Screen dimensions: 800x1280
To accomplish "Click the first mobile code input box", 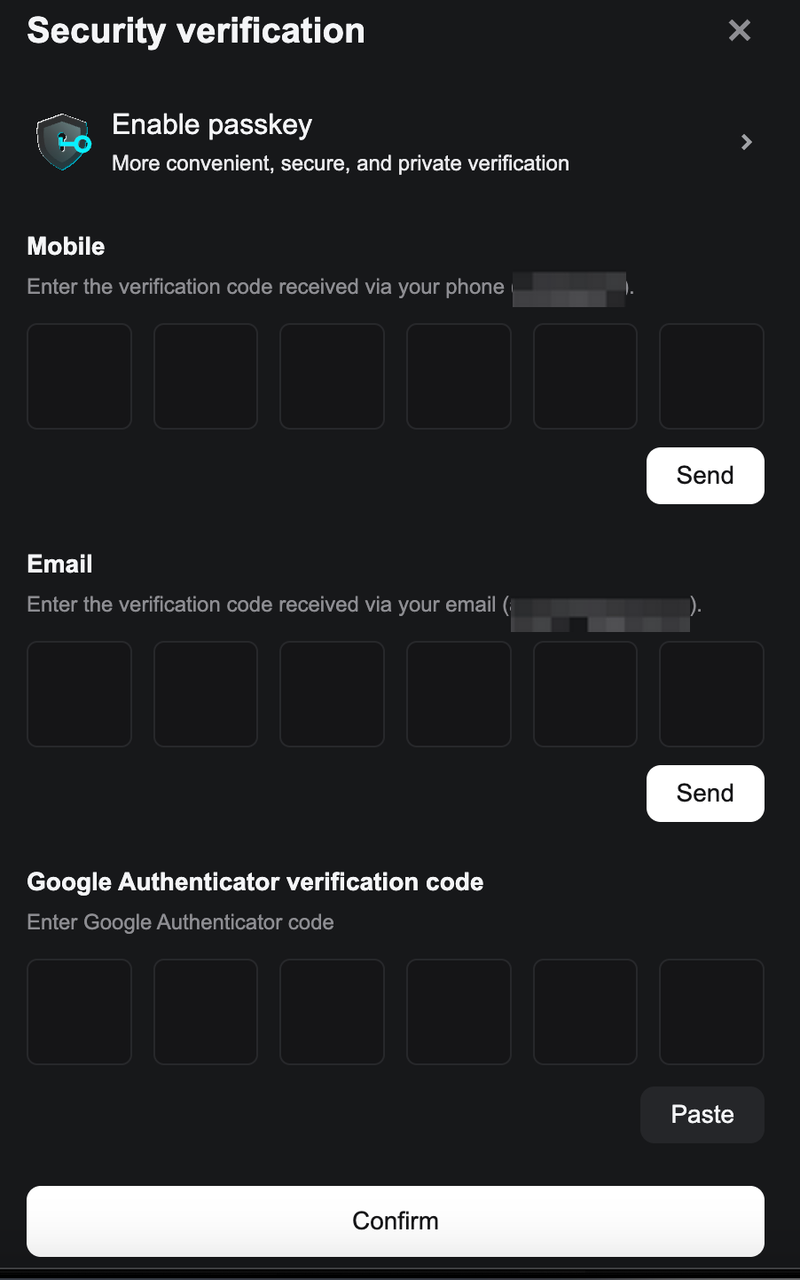I will 79,376.
